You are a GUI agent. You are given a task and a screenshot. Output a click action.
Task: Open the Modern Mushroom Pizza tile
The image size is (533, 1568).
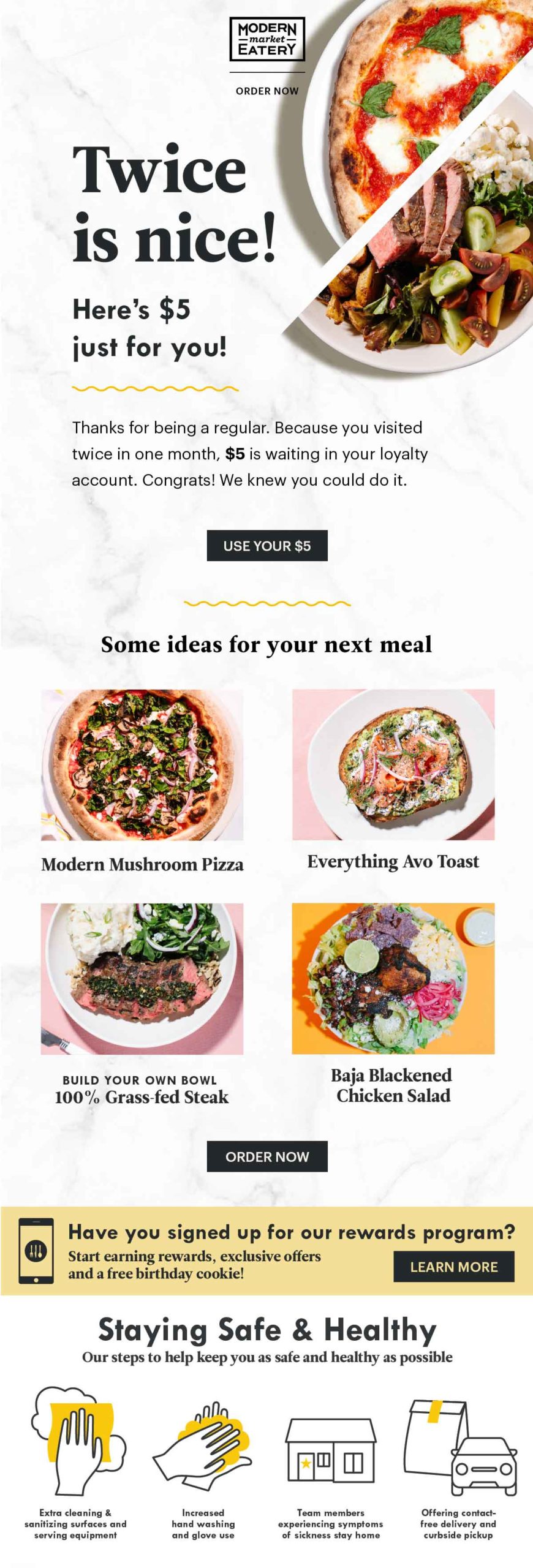tap(142, 764)
